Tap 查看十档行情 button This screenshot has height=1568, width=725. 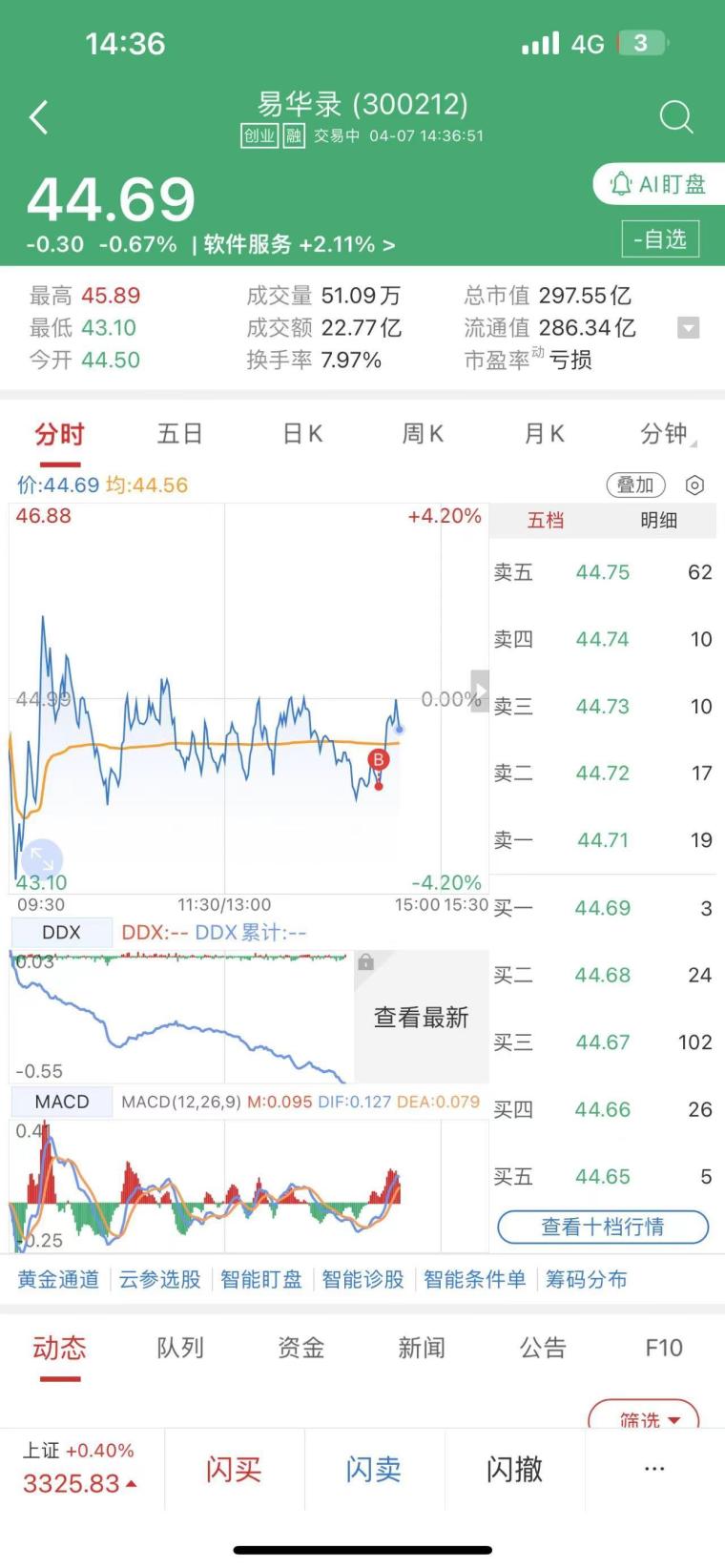click(603, 1227)
